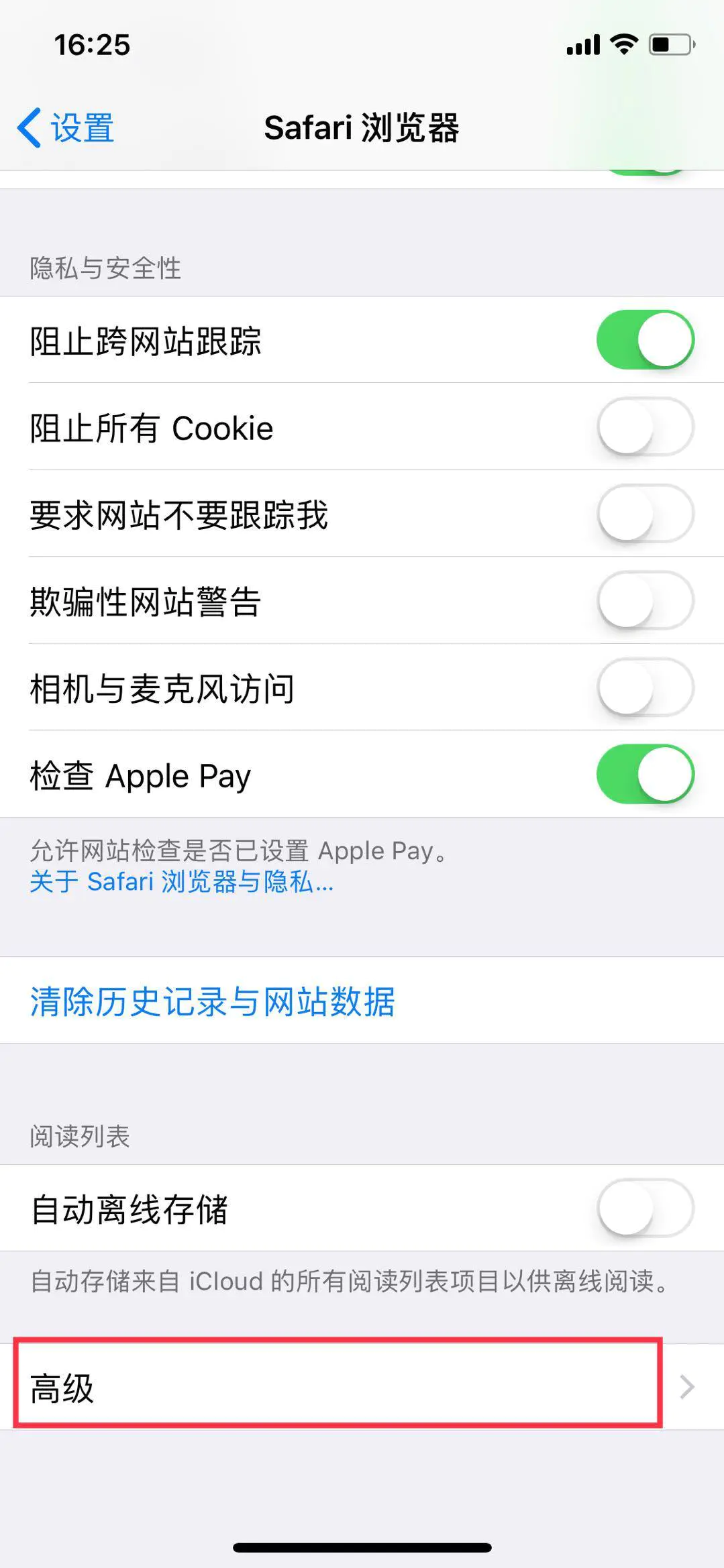This screenshot has width=724, height=1568.
Task: Turn off 检查 Apple Pay
Action: click(645, 774)
